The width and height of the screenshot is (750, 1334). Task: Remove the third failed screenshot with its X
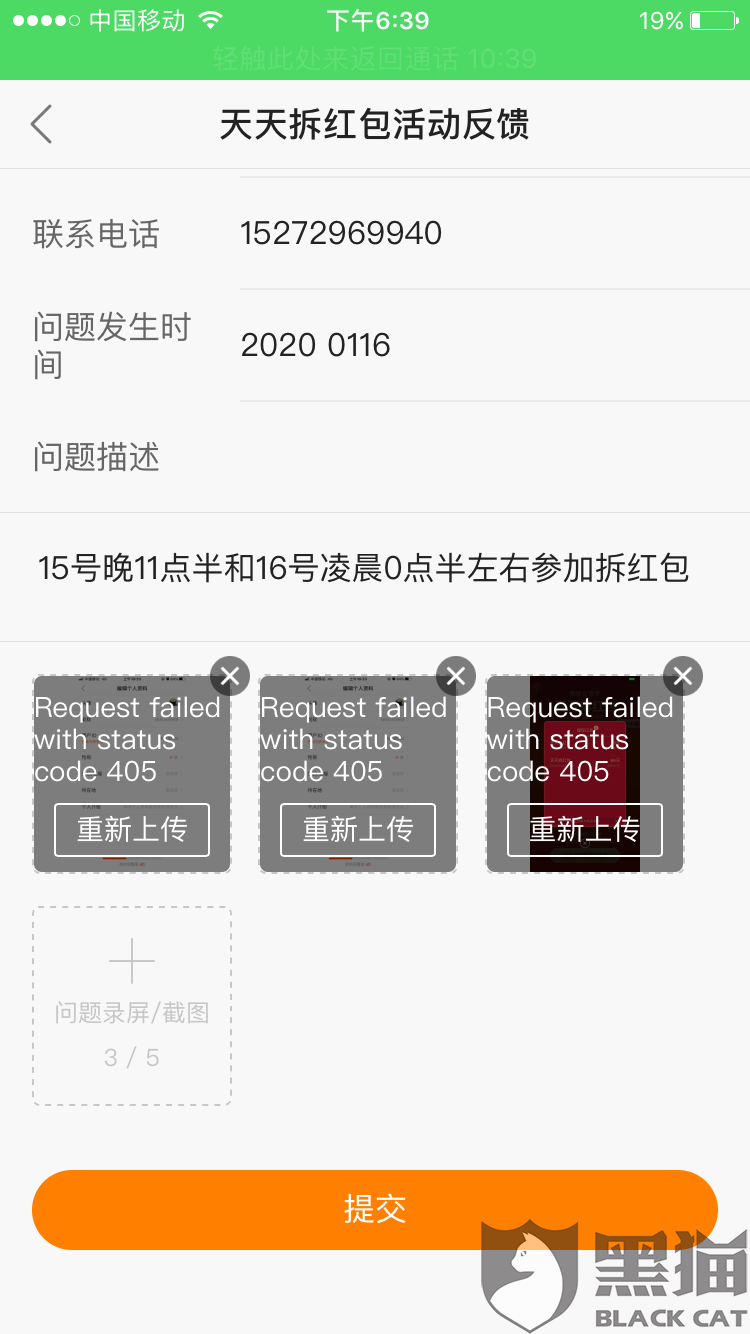click(683, 676)
